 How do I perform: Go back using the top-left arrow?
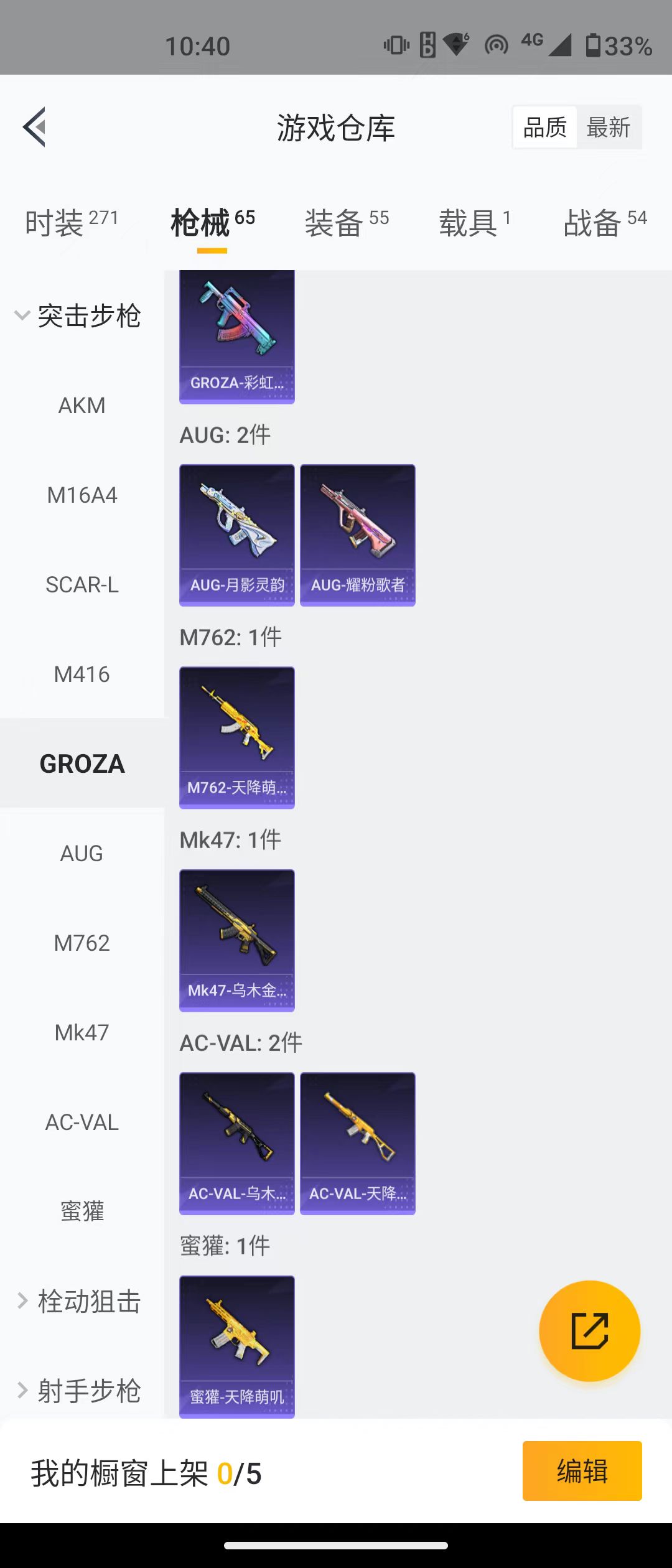coord(35,127)
